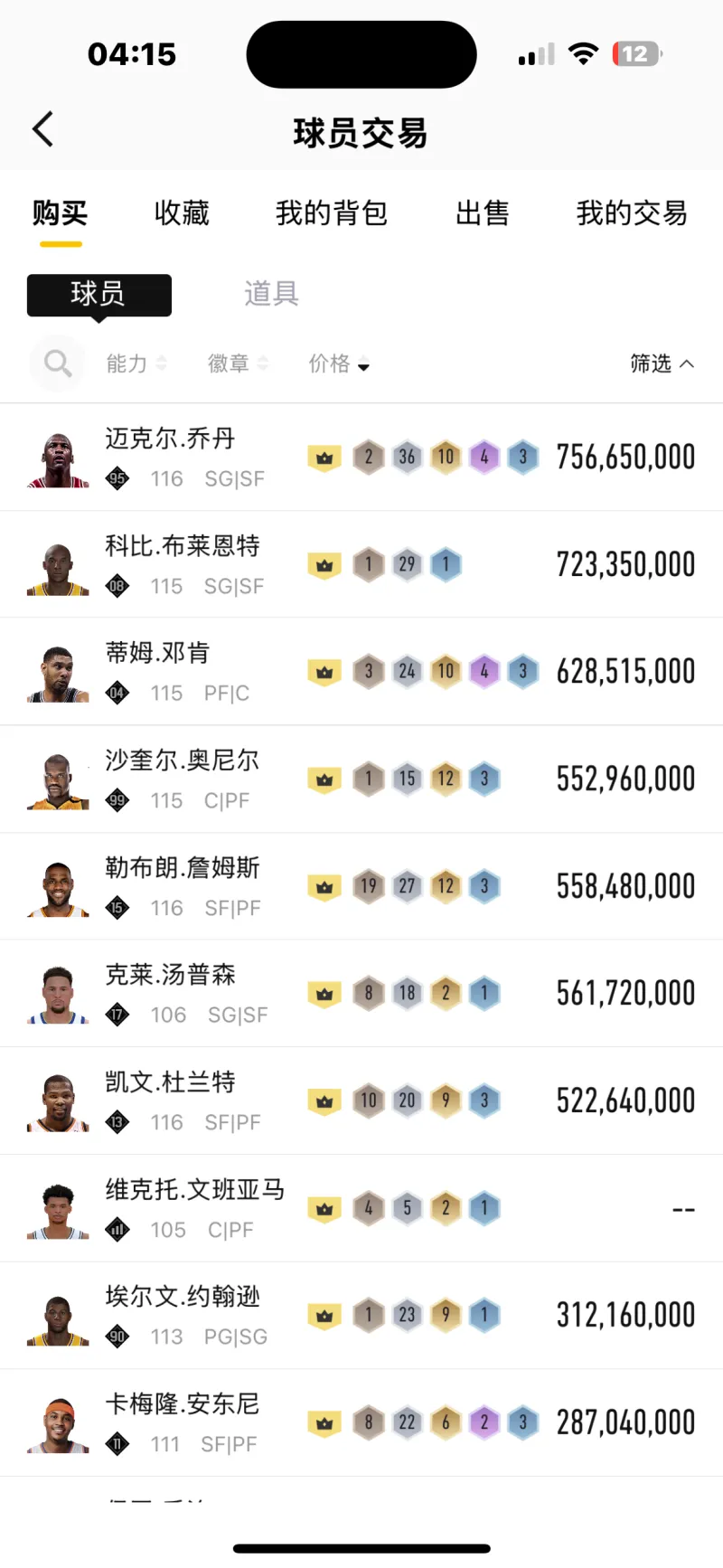This screenshot has height=1568, width=723.
Task: Go back using the back arrow
Action: point(42,129)
